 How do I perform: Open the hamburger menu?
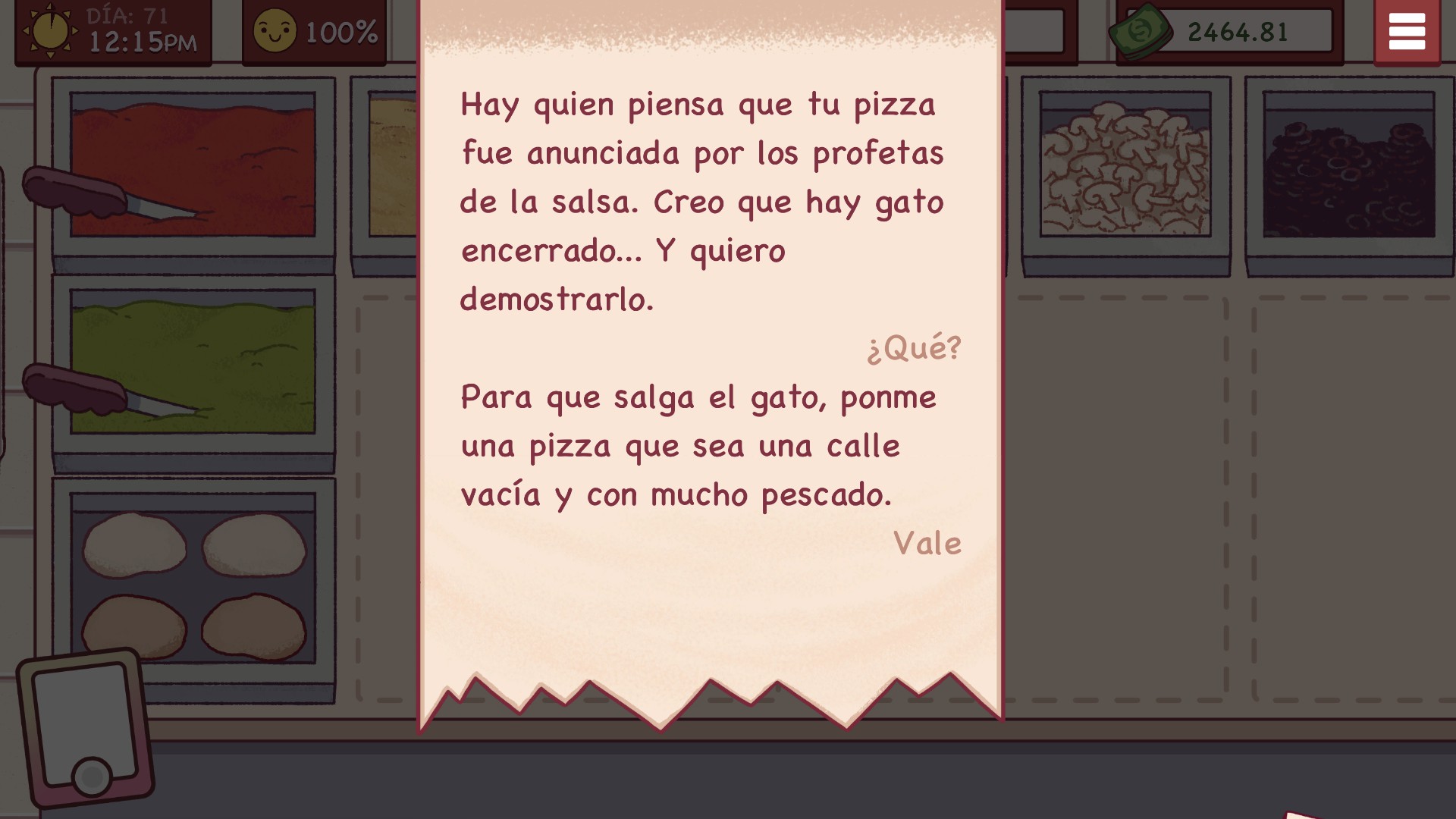coord(1407,32)
